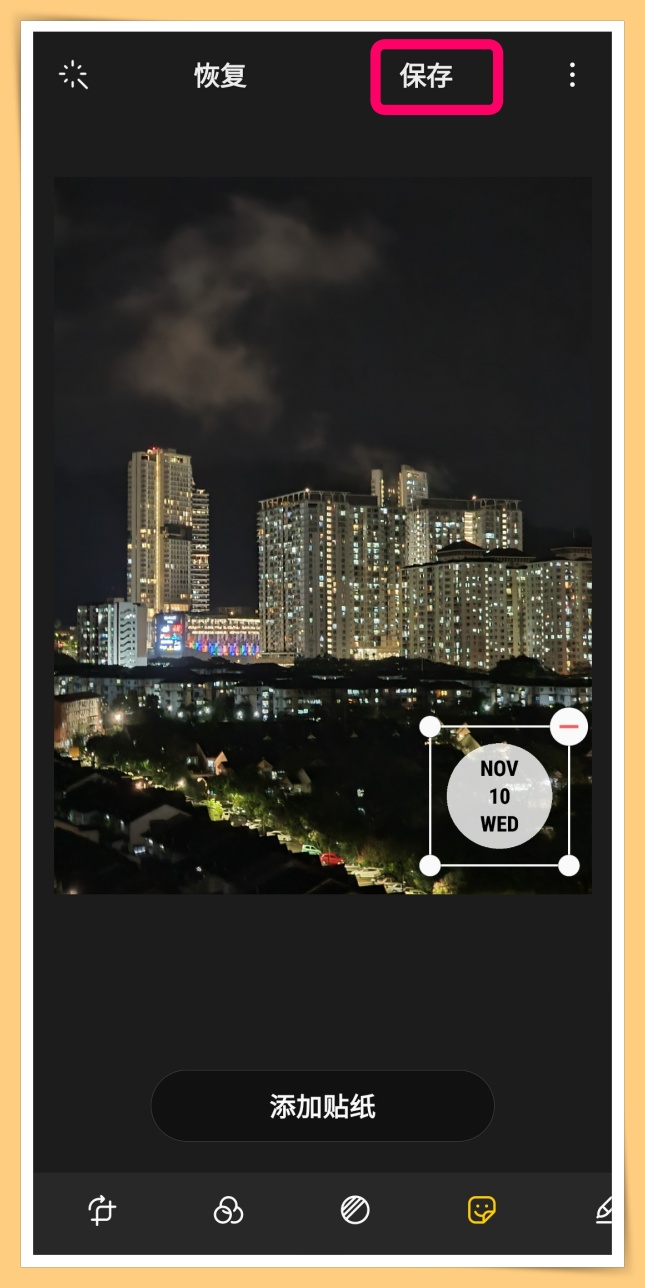The image size is (645, 1288).
Task: Open the three-dot overflow menu
Action: pos(572,75)
